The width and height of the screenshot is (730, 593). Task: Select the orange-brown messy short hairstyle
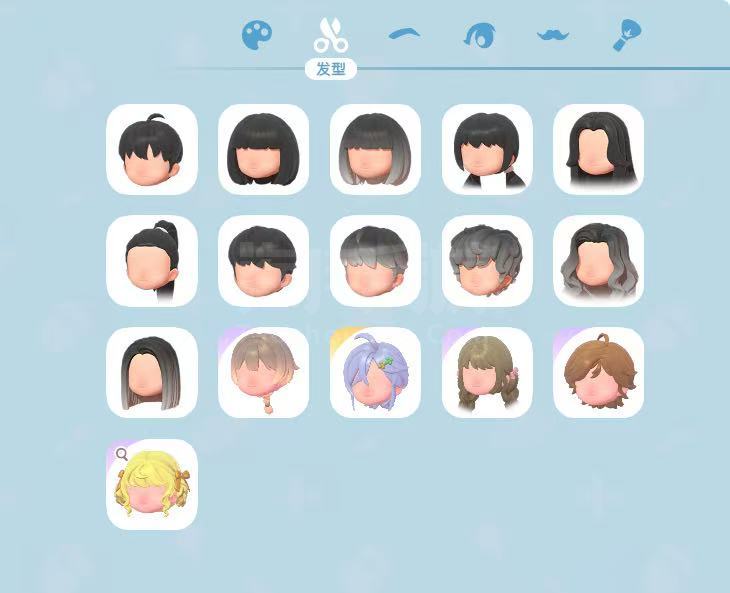[x=598, y=372]
